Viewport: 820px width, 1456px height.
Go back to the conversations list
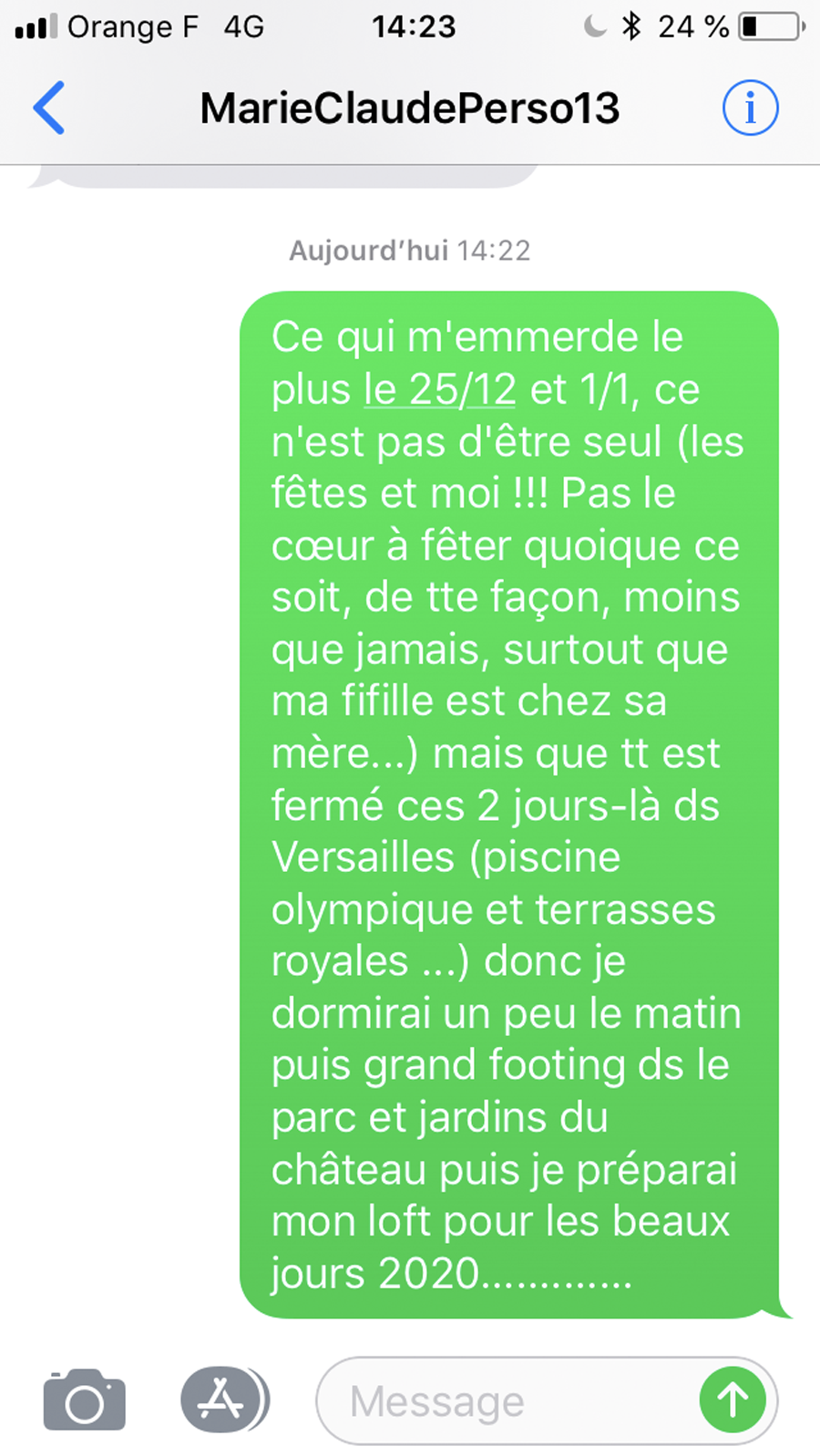click(x=49, y=108)
